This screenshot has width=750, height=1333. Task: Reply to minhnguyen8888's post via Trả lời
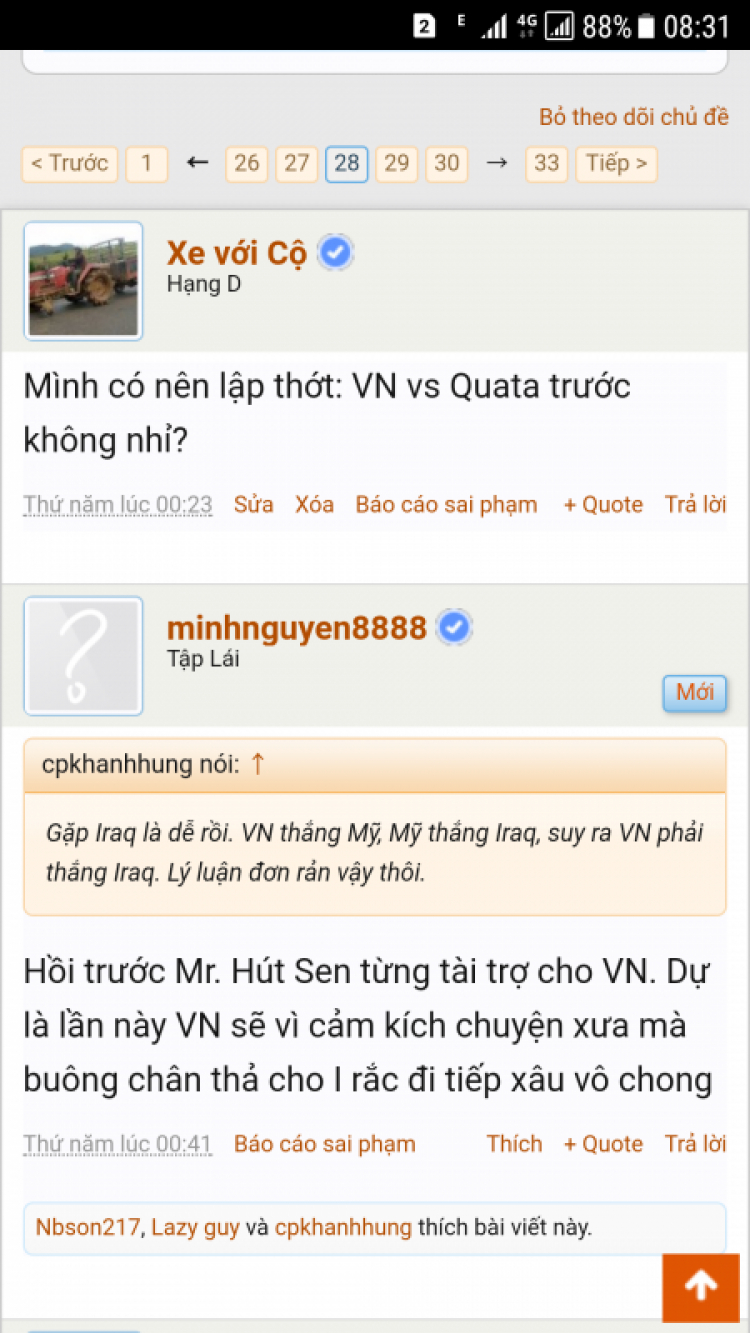click(695, 1144)
